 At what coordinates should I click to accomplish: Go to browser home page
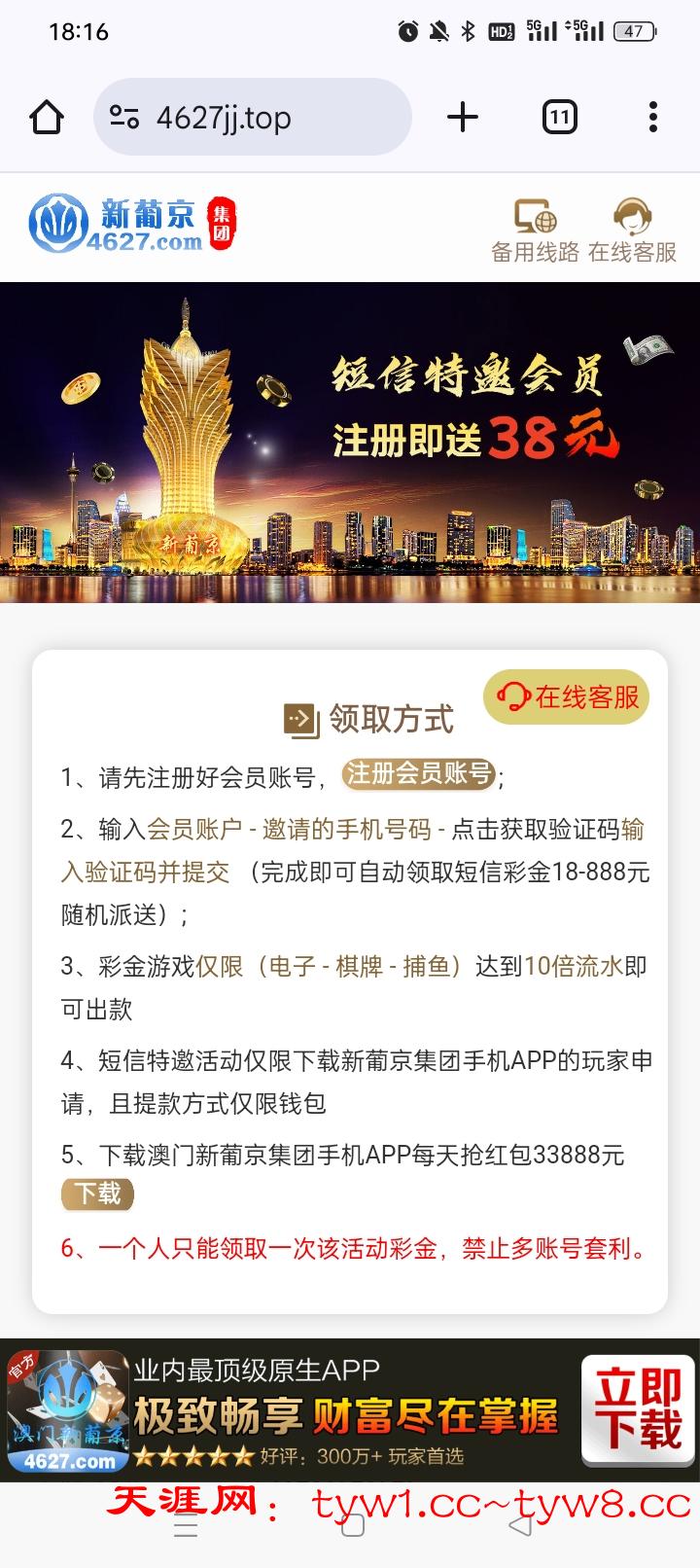coord(47,118)
